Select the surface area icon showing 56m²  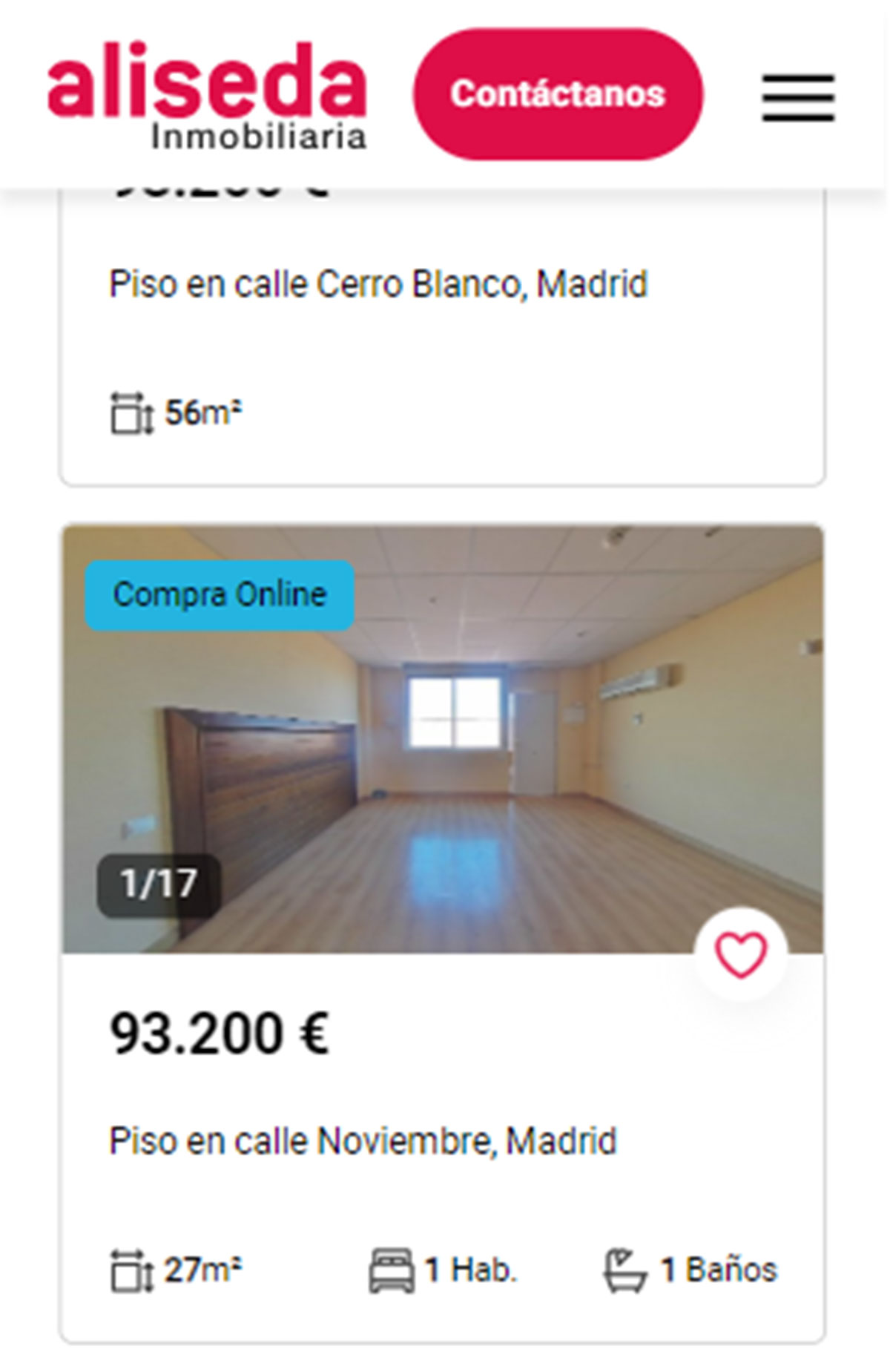click(x=130, y=409)
